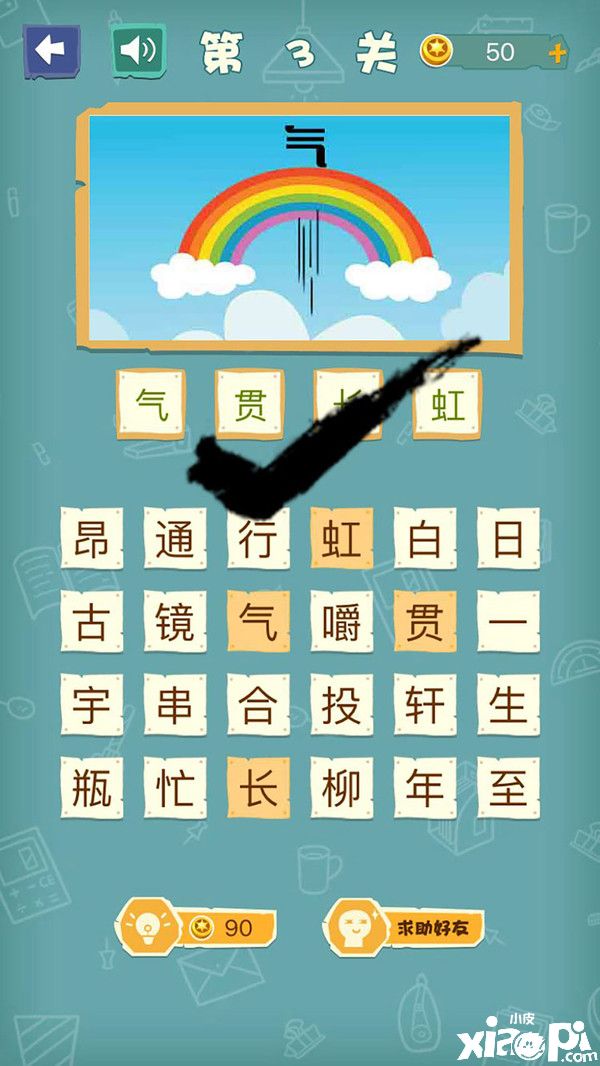Select the character 瓶

point(92,789)
